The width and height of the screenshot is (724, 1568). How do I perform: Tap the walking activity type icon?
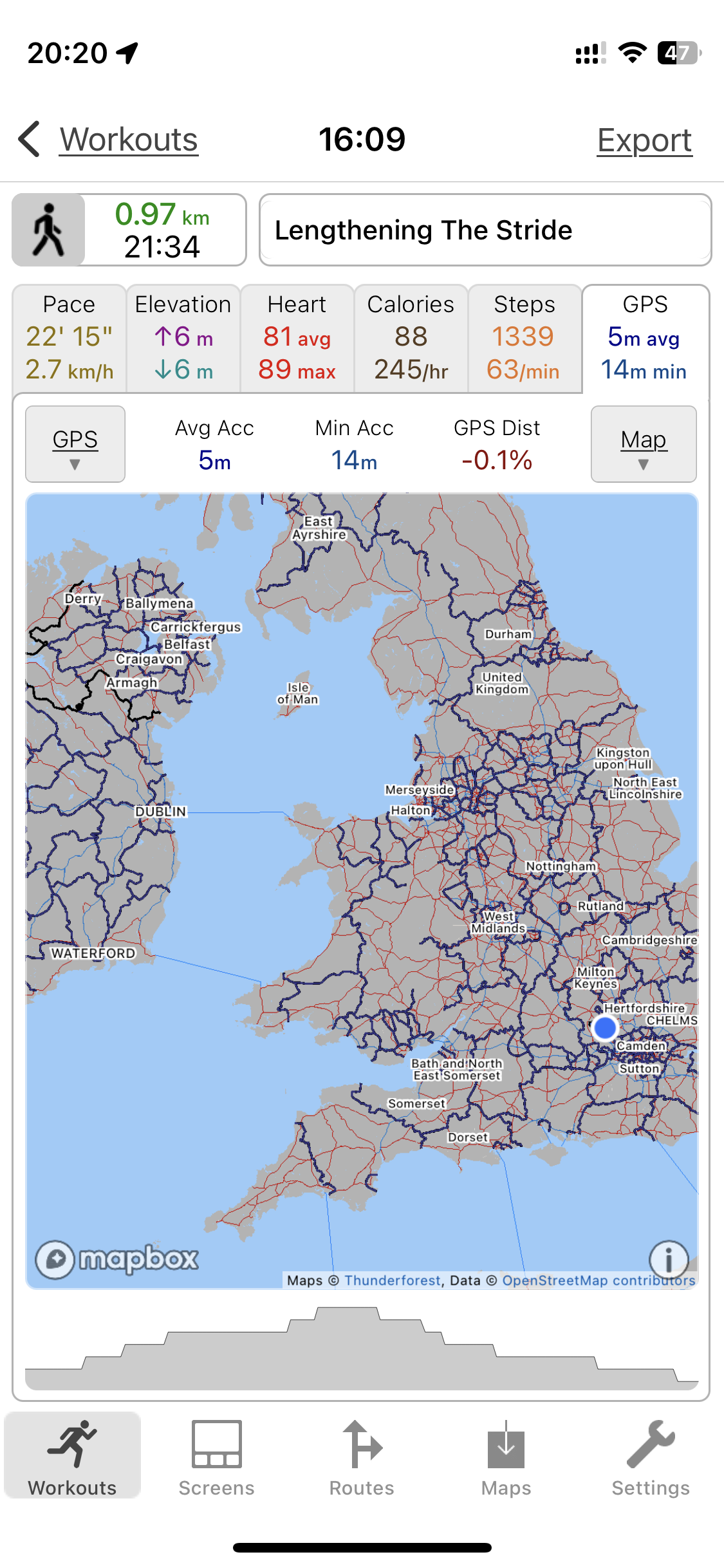point(48,230)
